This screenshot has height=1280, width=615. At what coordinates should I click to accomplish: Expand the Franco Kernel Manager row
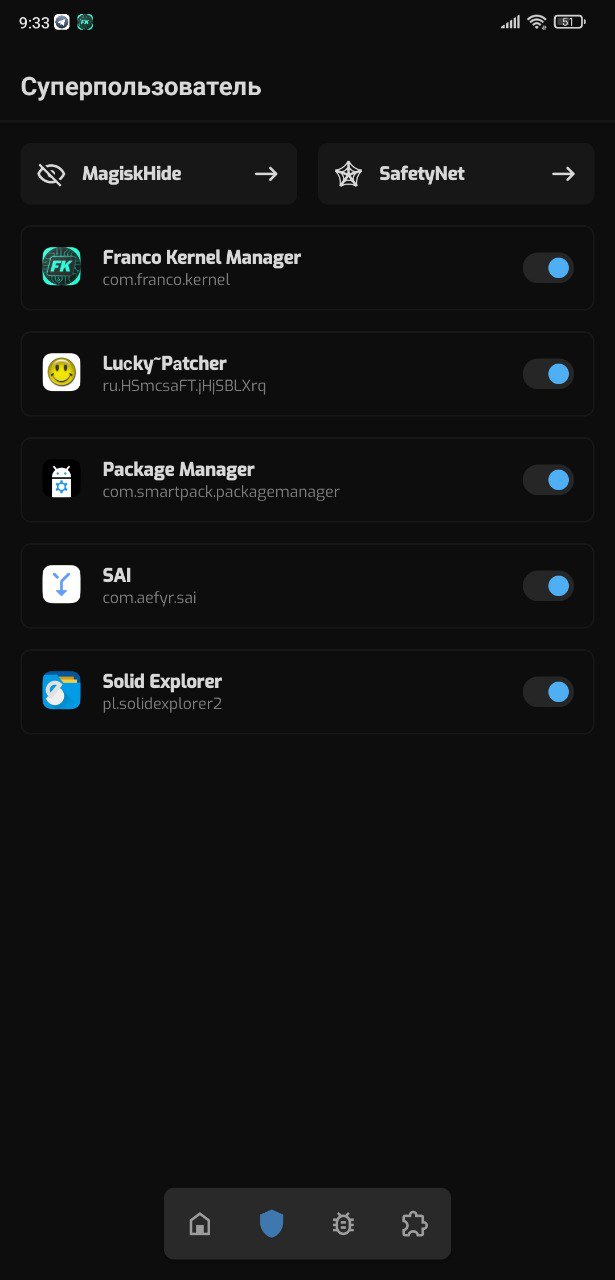point(307,268)
